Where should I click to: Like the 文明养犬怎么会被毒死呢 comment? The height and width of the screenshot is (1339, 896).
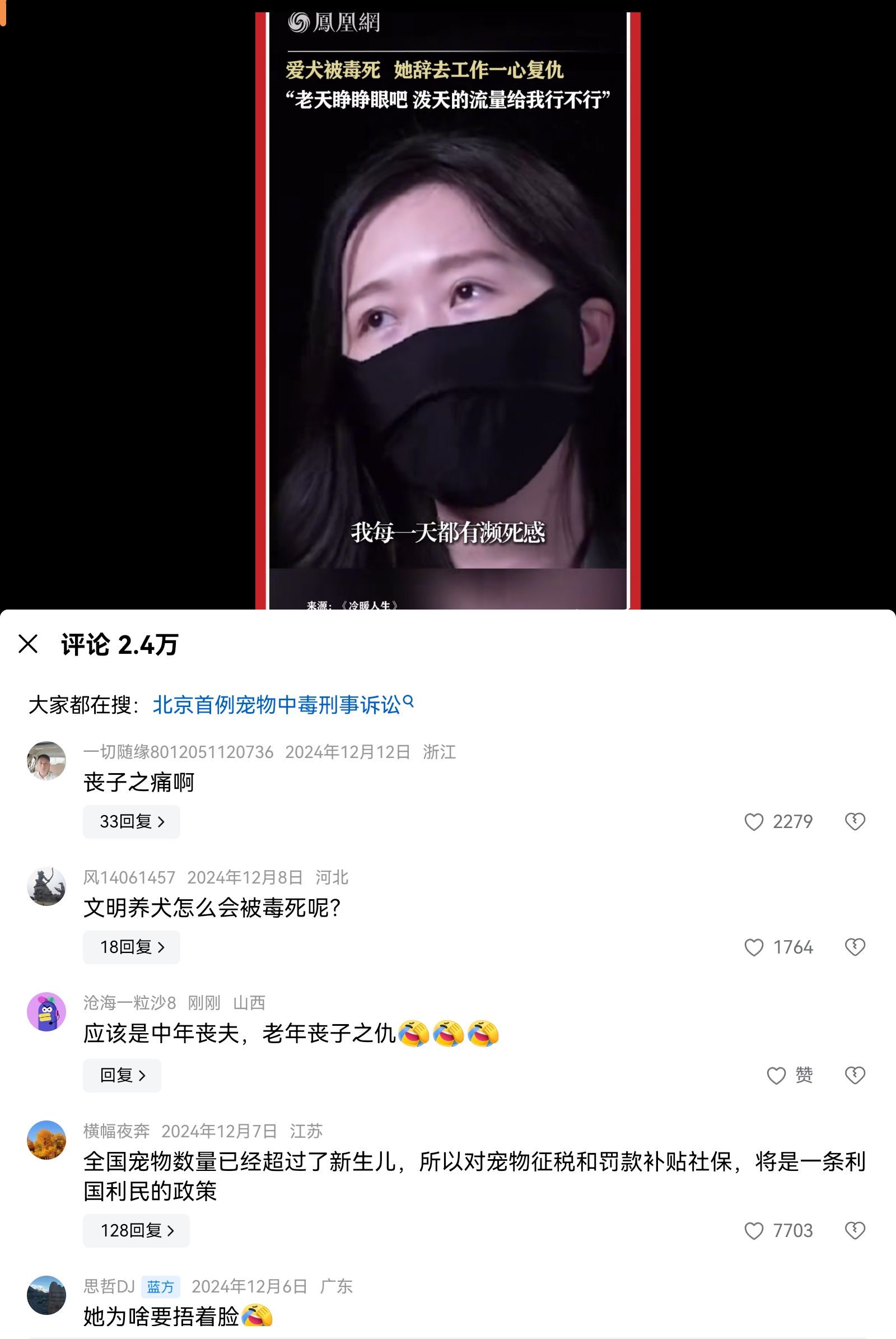754,947
